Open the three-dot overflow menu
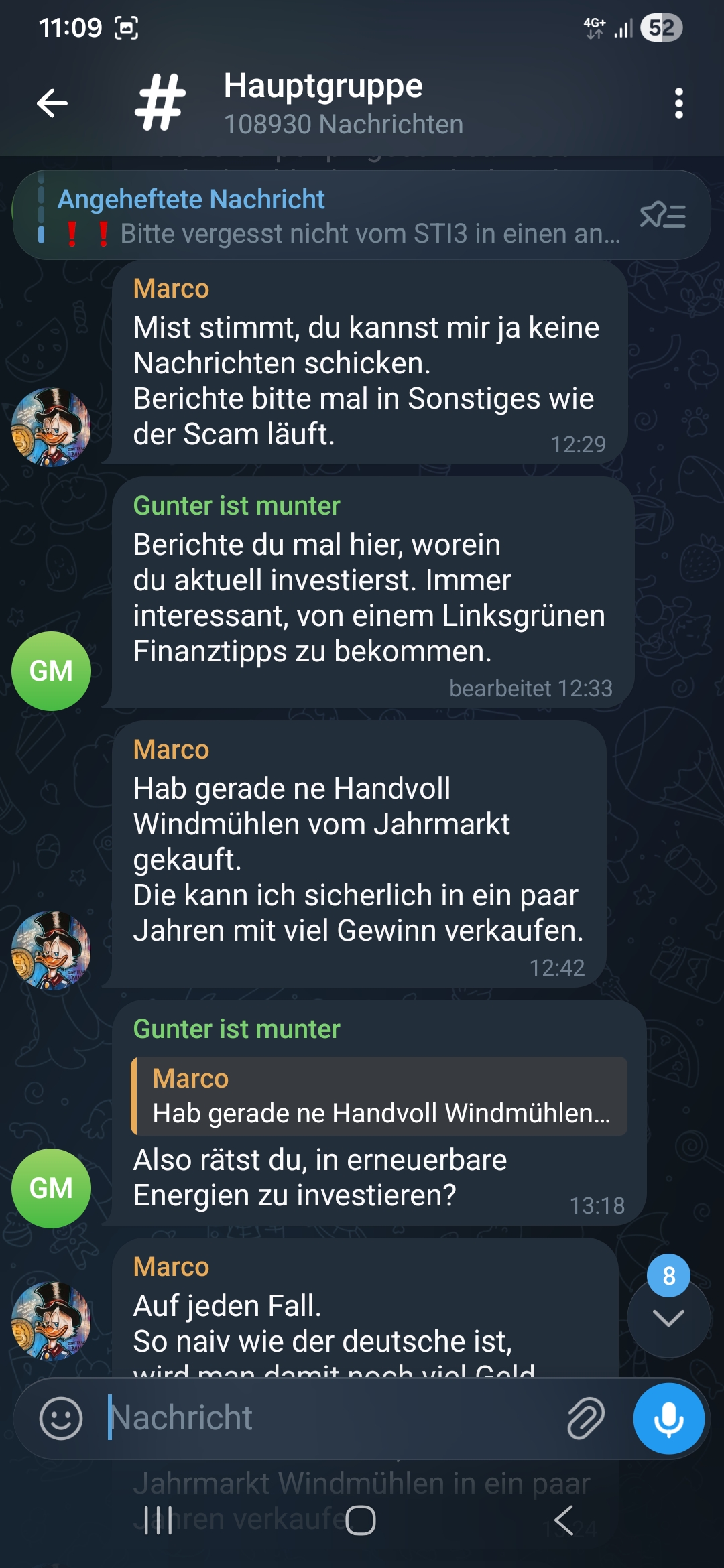Image resolution: width=724 pixels, height=1568 pixels. click(x=678, y=104)
